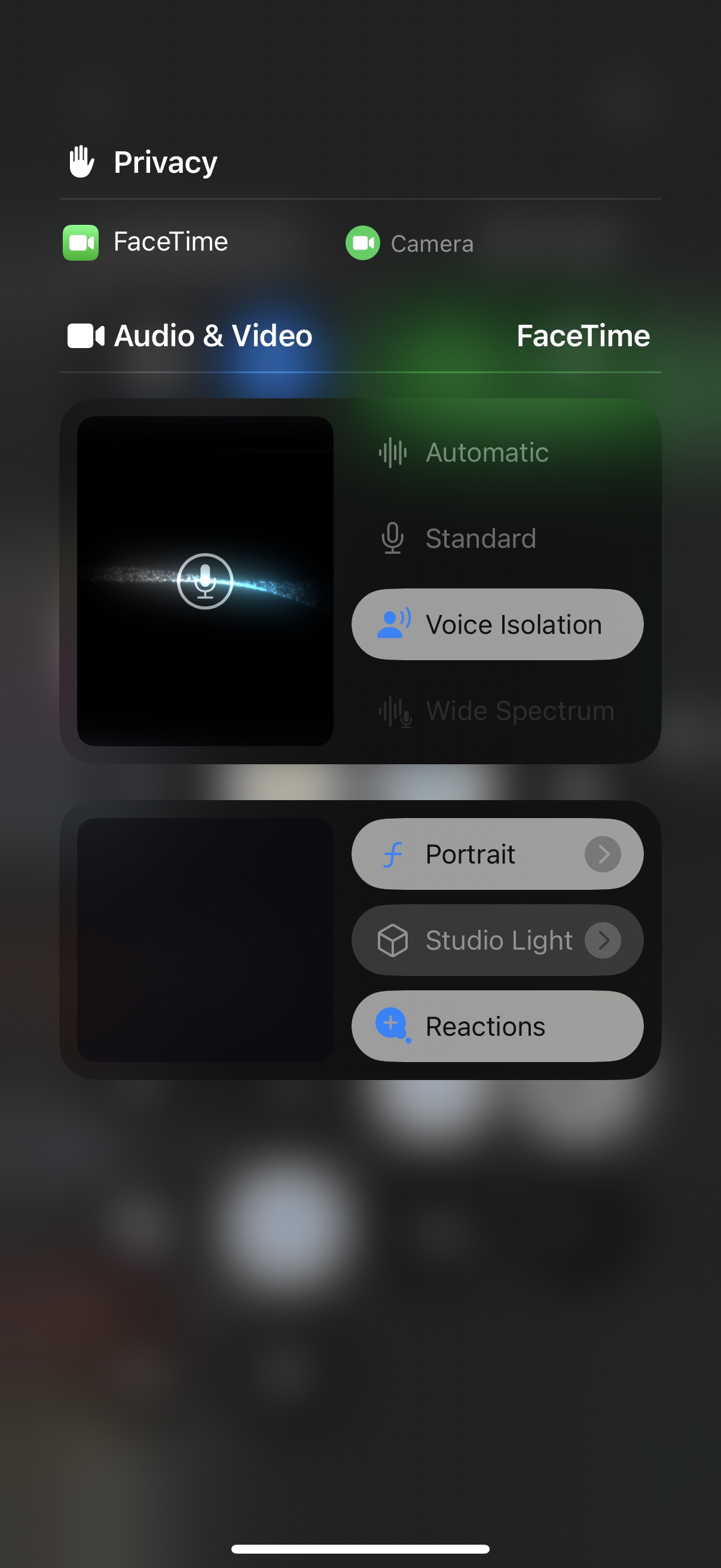721x1568 pixels.
Task: Open the Privacy section header
Action: coord(143,162)
